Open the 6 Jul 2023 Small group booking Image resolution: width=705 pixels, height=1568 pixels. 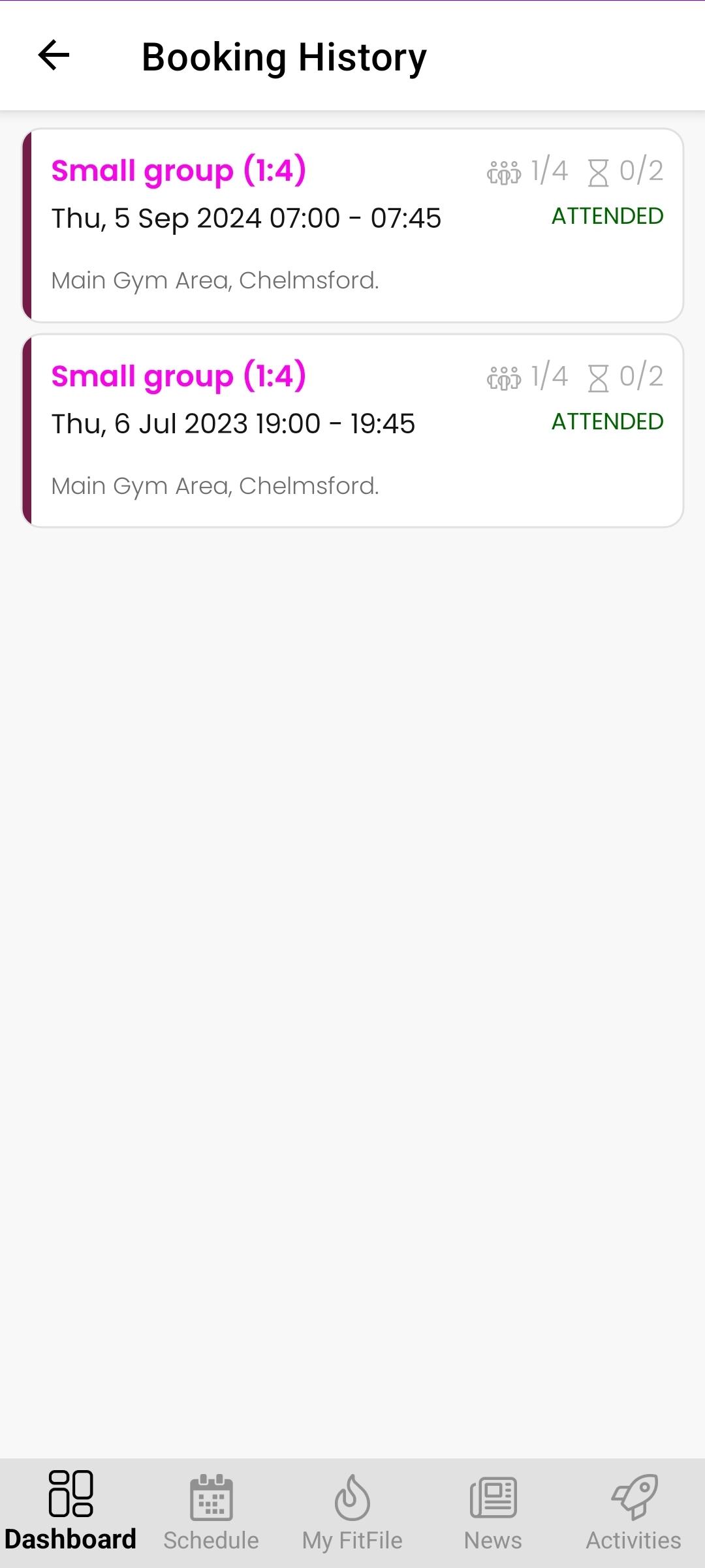352,431
